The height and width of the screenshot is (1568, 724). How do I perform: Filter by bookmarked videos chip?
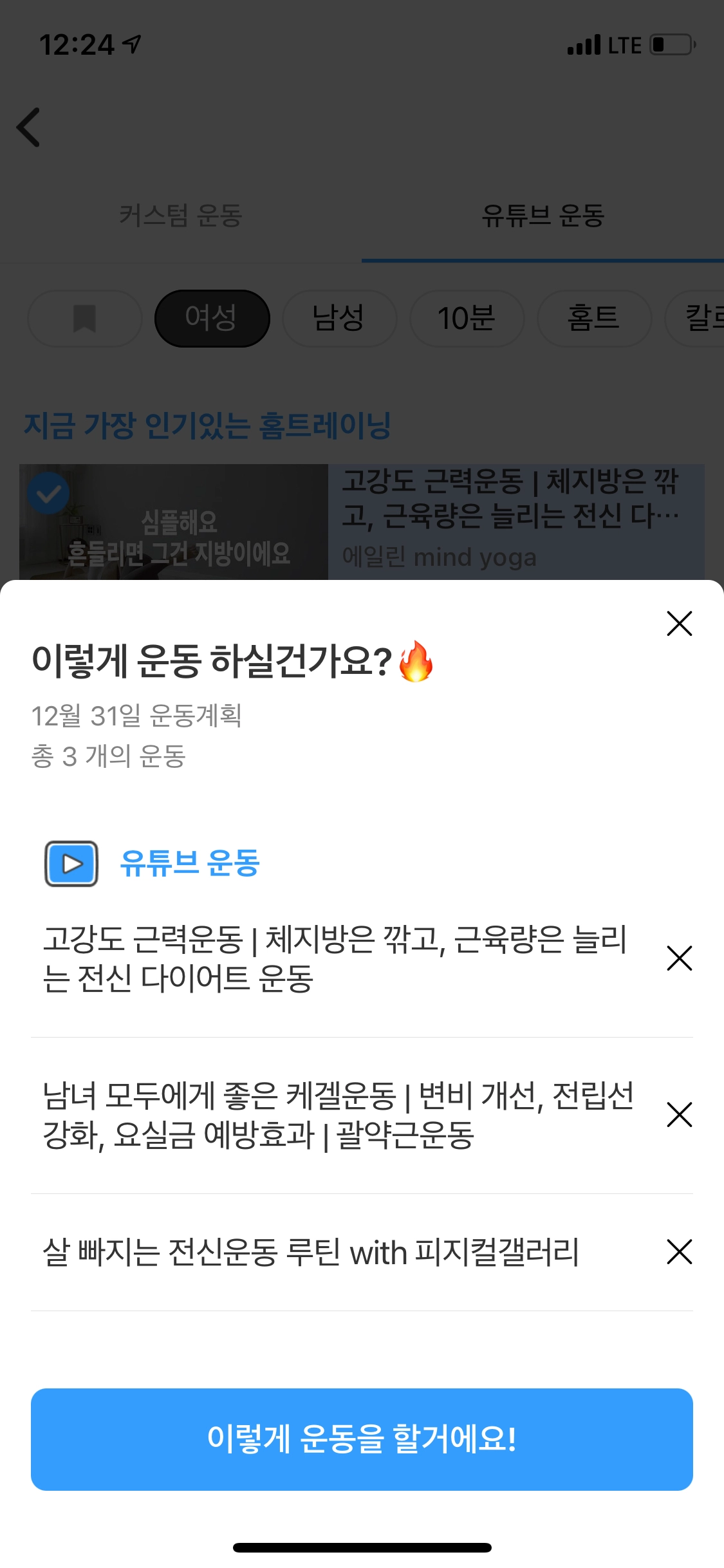click(84, 319)
